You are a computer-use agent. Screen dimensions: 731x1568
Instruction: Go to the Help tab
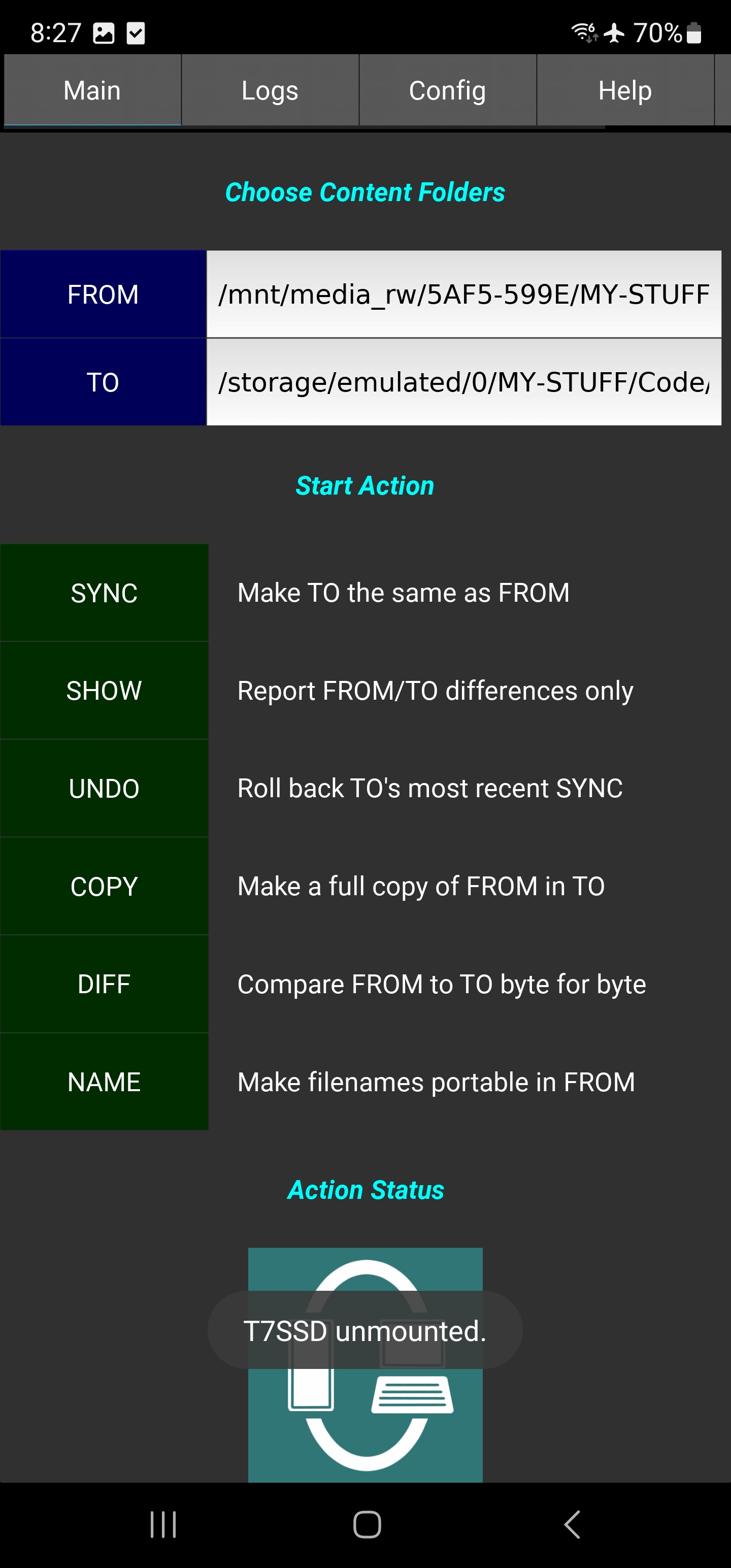coord(624,91)
